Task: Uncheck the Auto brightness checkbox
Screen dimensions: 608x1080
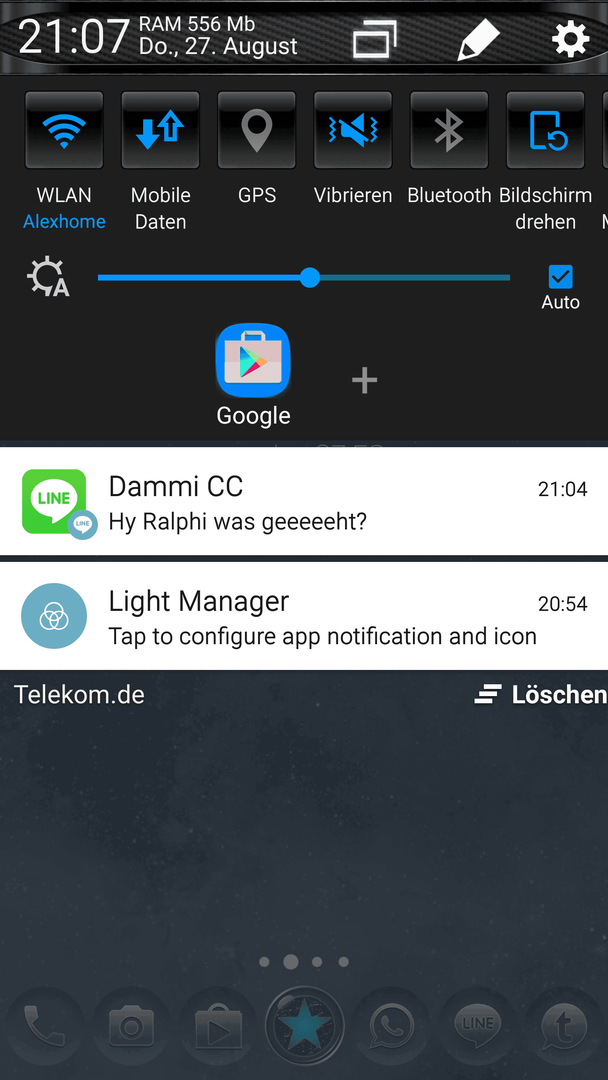Action: click(560, 277)
